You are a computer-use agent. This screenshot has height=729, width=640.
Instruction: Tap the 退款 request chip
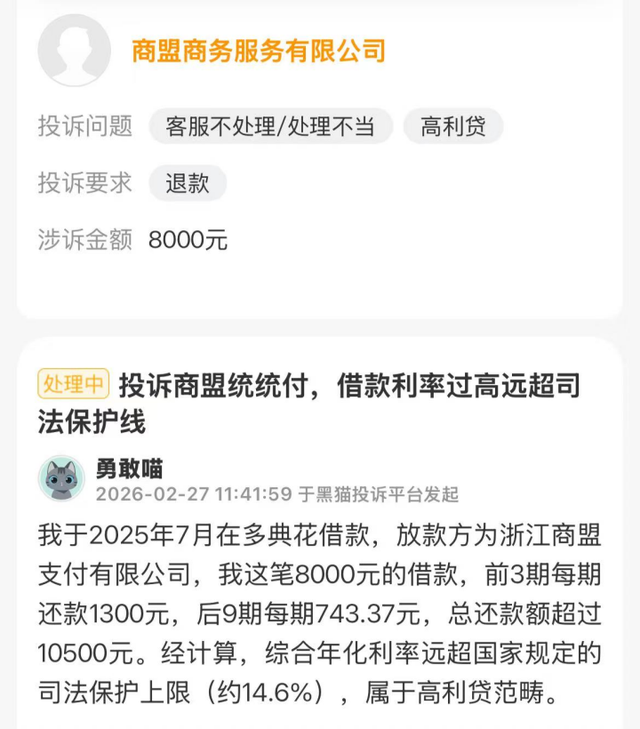click(187, 184)
